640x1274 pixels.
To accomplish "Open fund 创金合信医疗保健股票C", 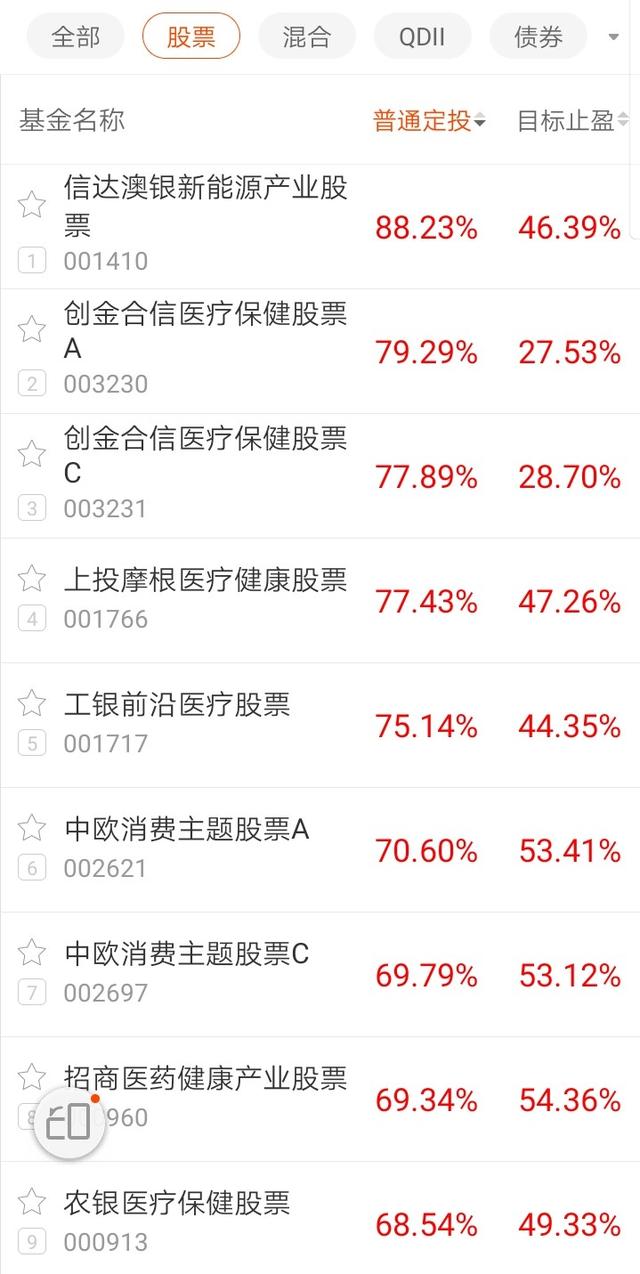I will (x=320, y=476).
